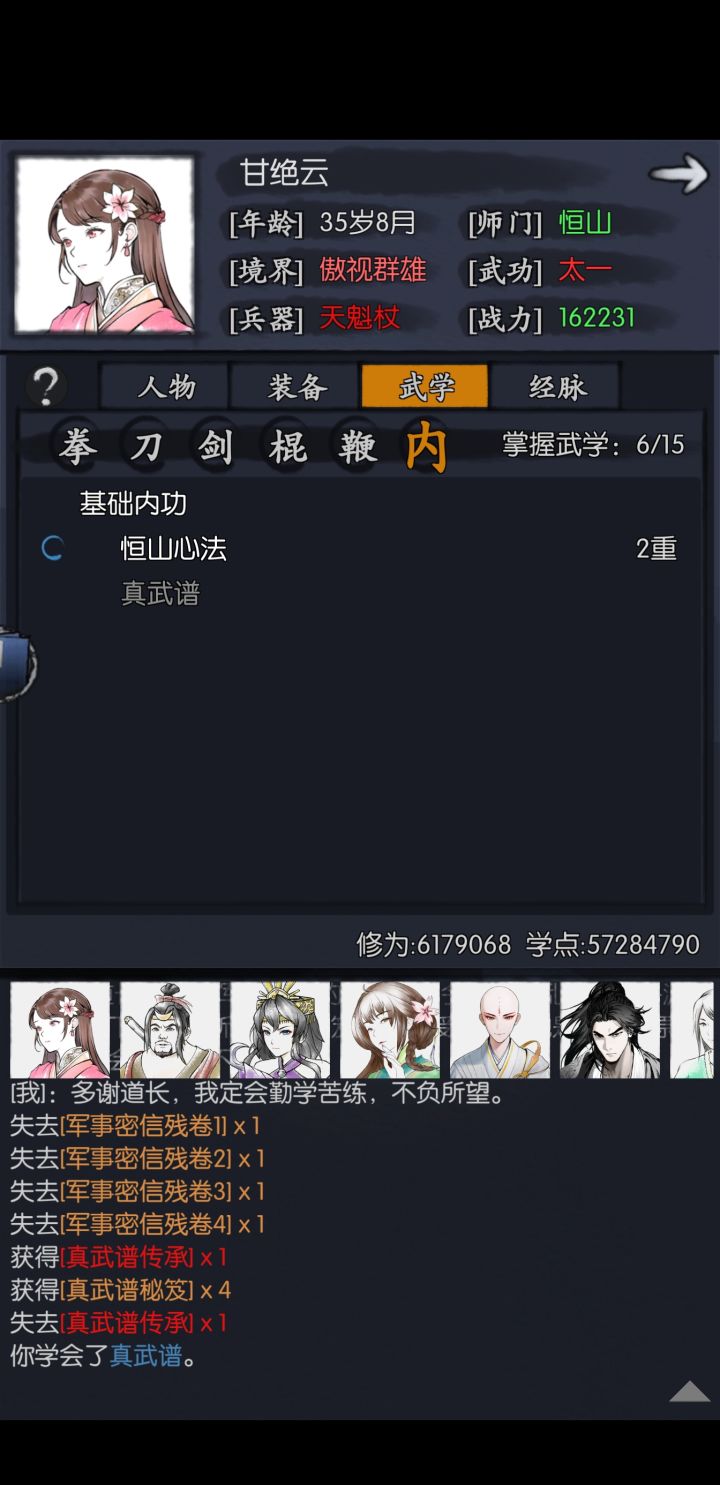The width and height of the screenshot is (720, 1485).
Task: Select the 拳 (fist) skill category icon
Action: [x=77, y=446]
